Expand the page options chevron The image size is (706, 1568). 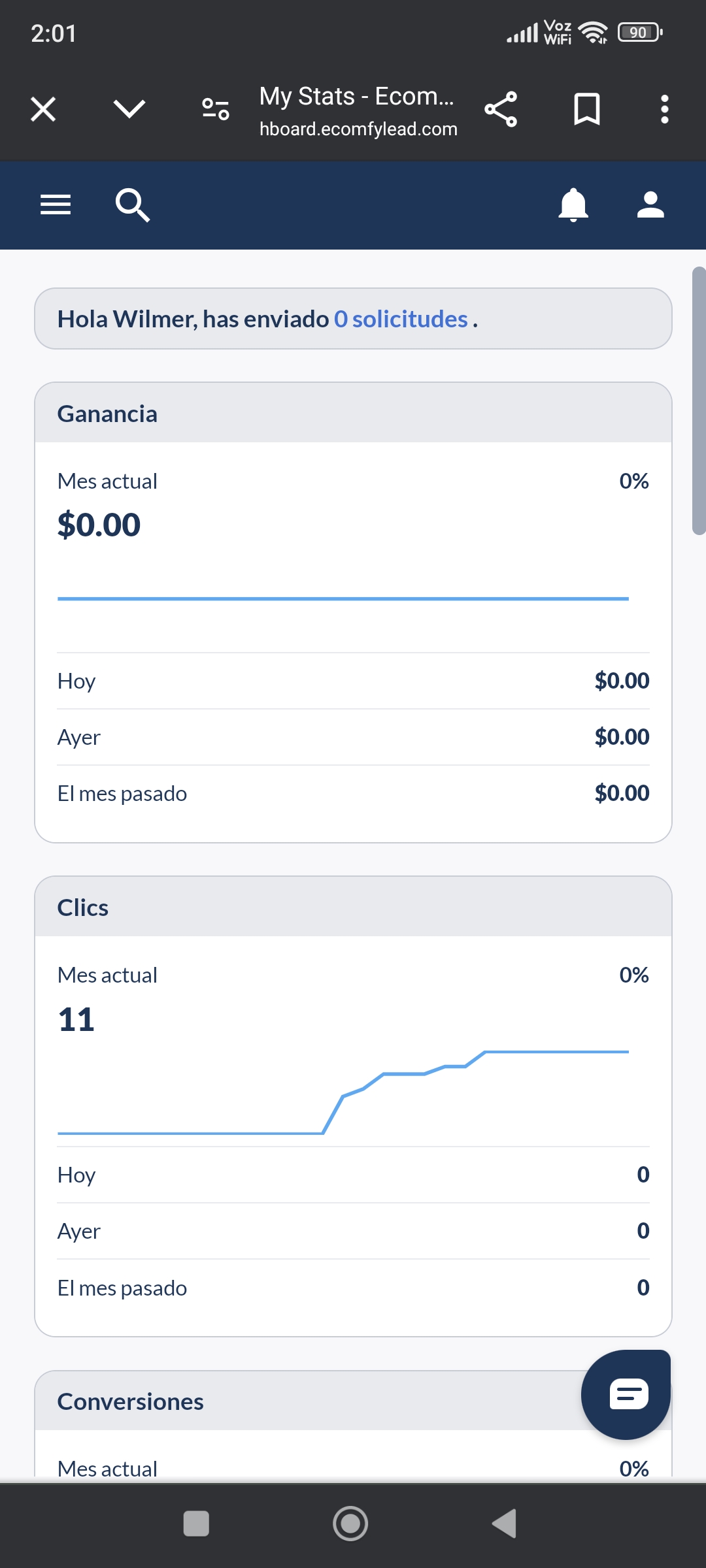(129, 109)
